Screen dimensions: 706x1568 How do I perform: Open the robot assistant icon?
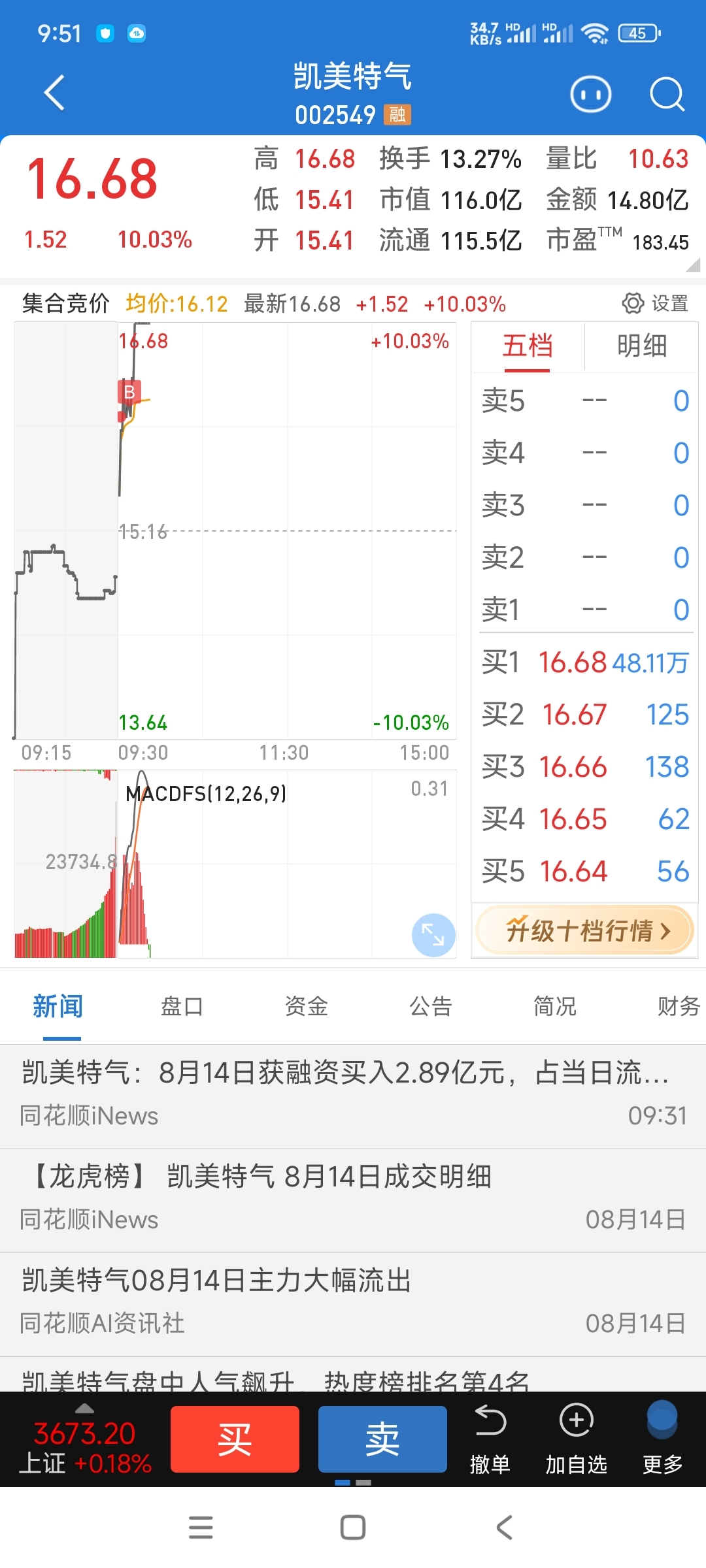pos(591,95)
